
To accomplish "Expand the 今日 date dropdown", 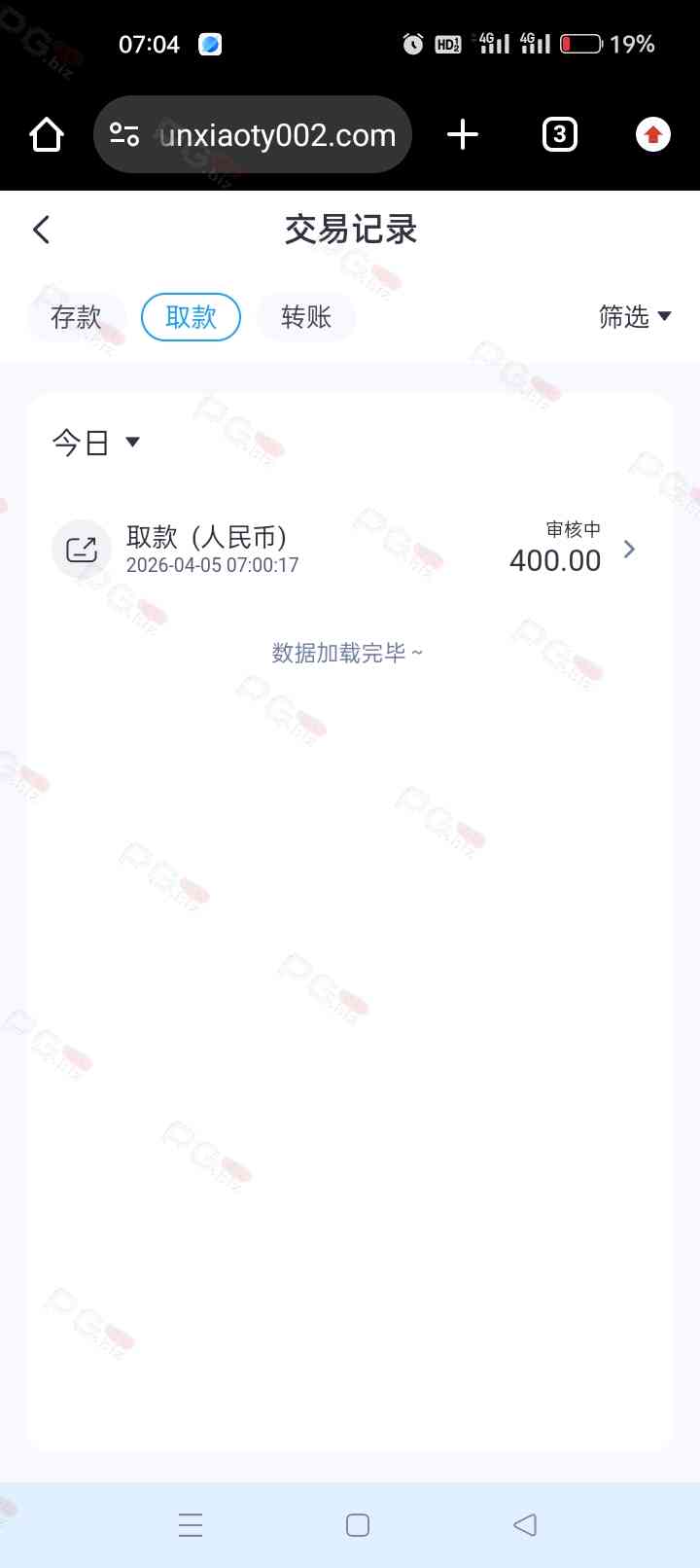I will 95,443.
